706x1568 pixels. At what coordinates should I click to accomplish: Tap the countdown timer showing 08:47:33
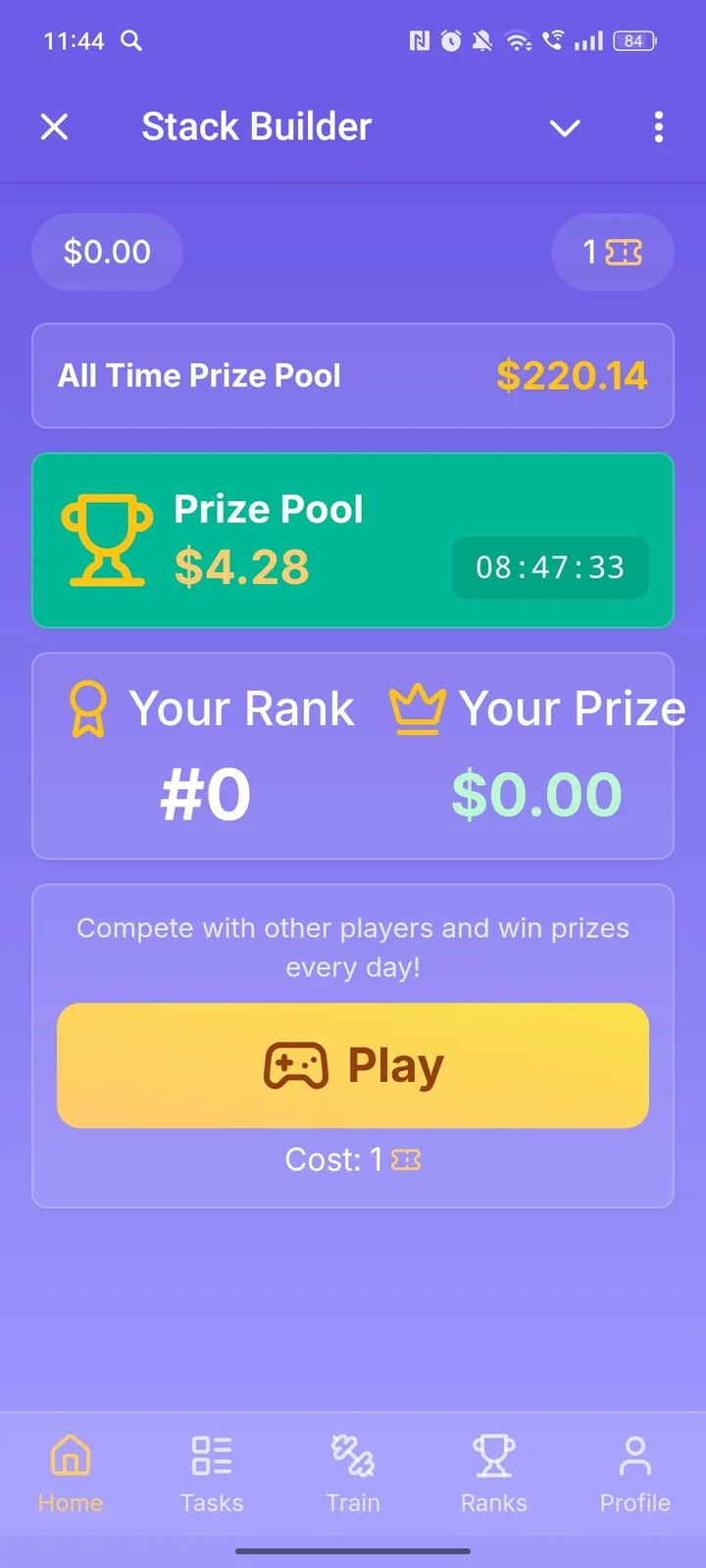550,567
